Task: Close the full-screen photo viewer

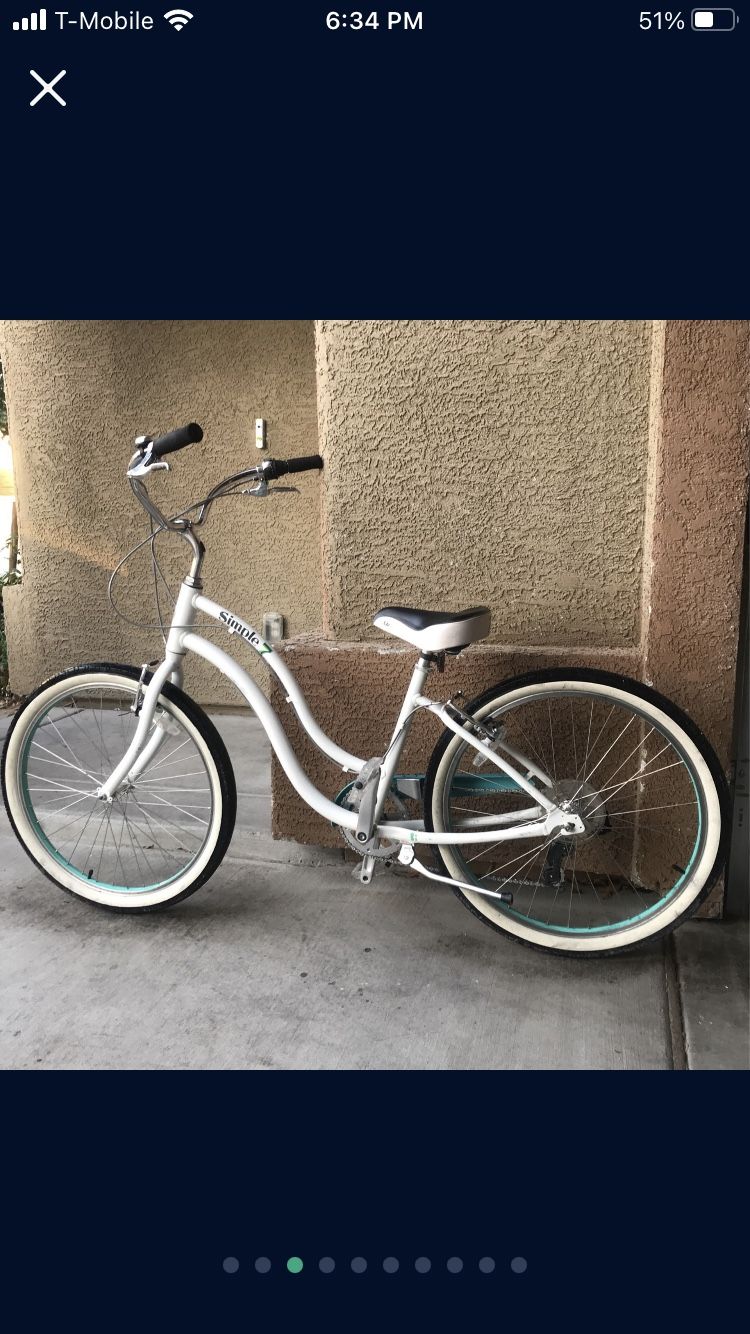Action: coord(47,88)
